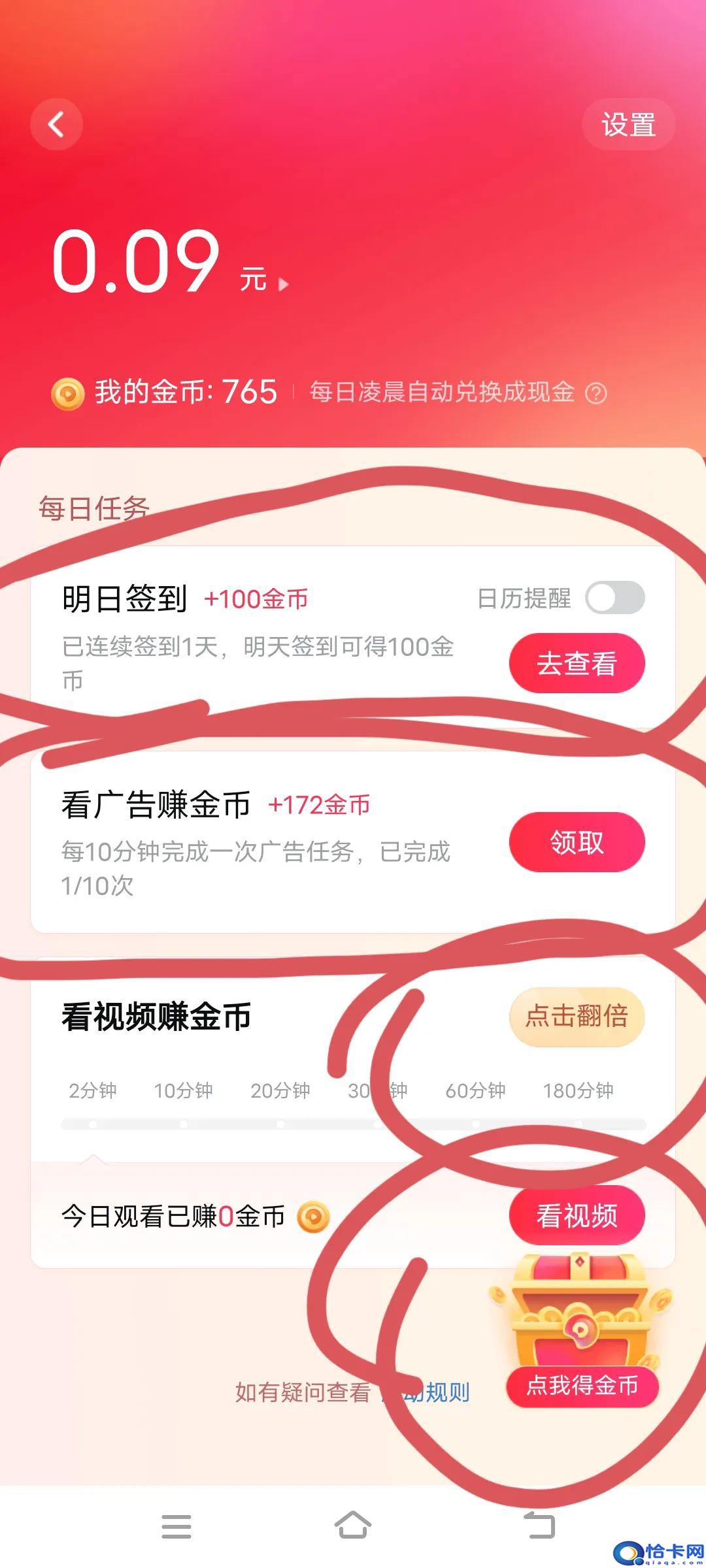706x1568 pixels.
Task: Open 设置 settings
Action: point(628,124)
